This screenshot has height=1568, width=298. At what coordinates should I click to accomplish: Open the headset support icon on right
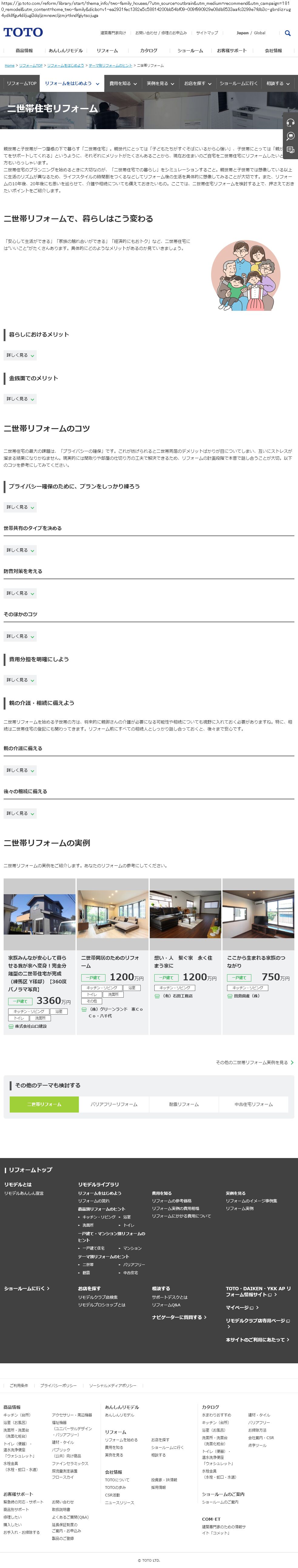click(x=290, y=122)
